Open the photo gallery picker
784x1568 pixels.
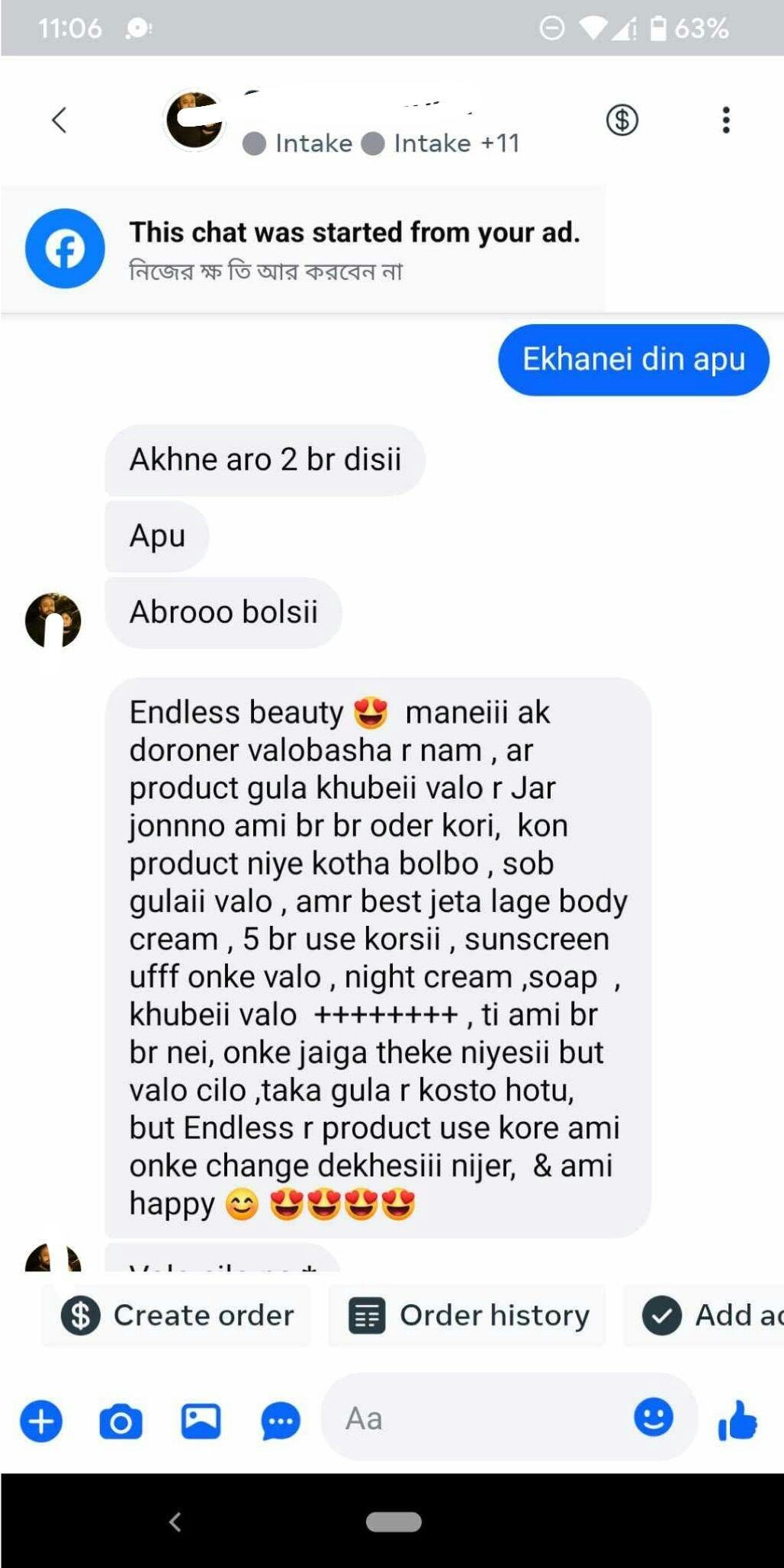[x=201, y=1422]
